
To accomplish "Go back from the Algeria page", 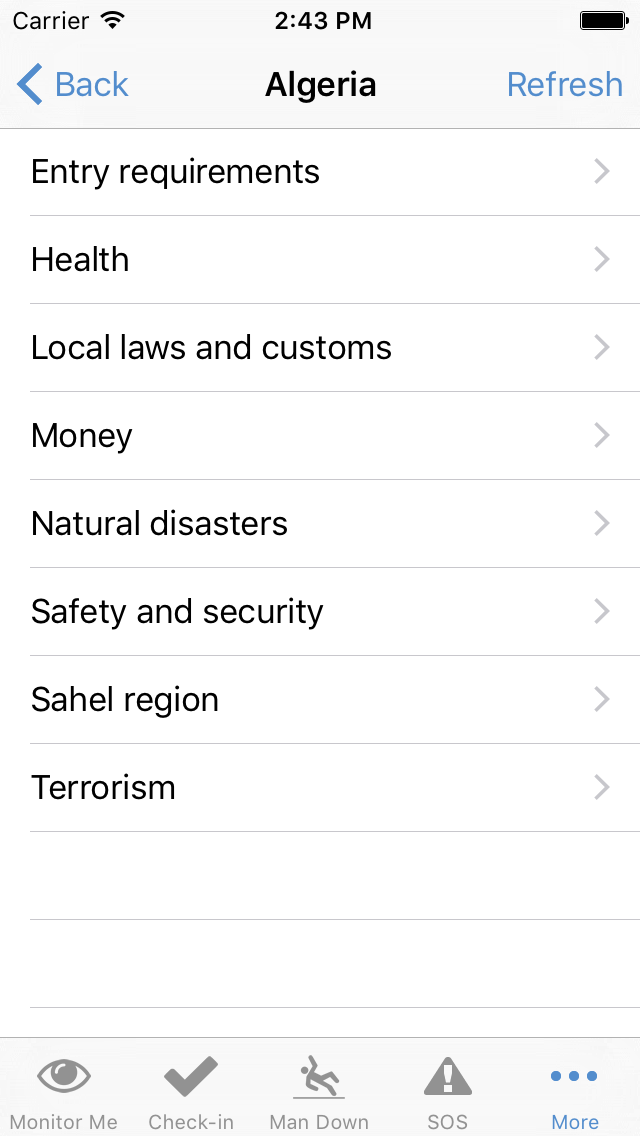I will tap(72, 84).
